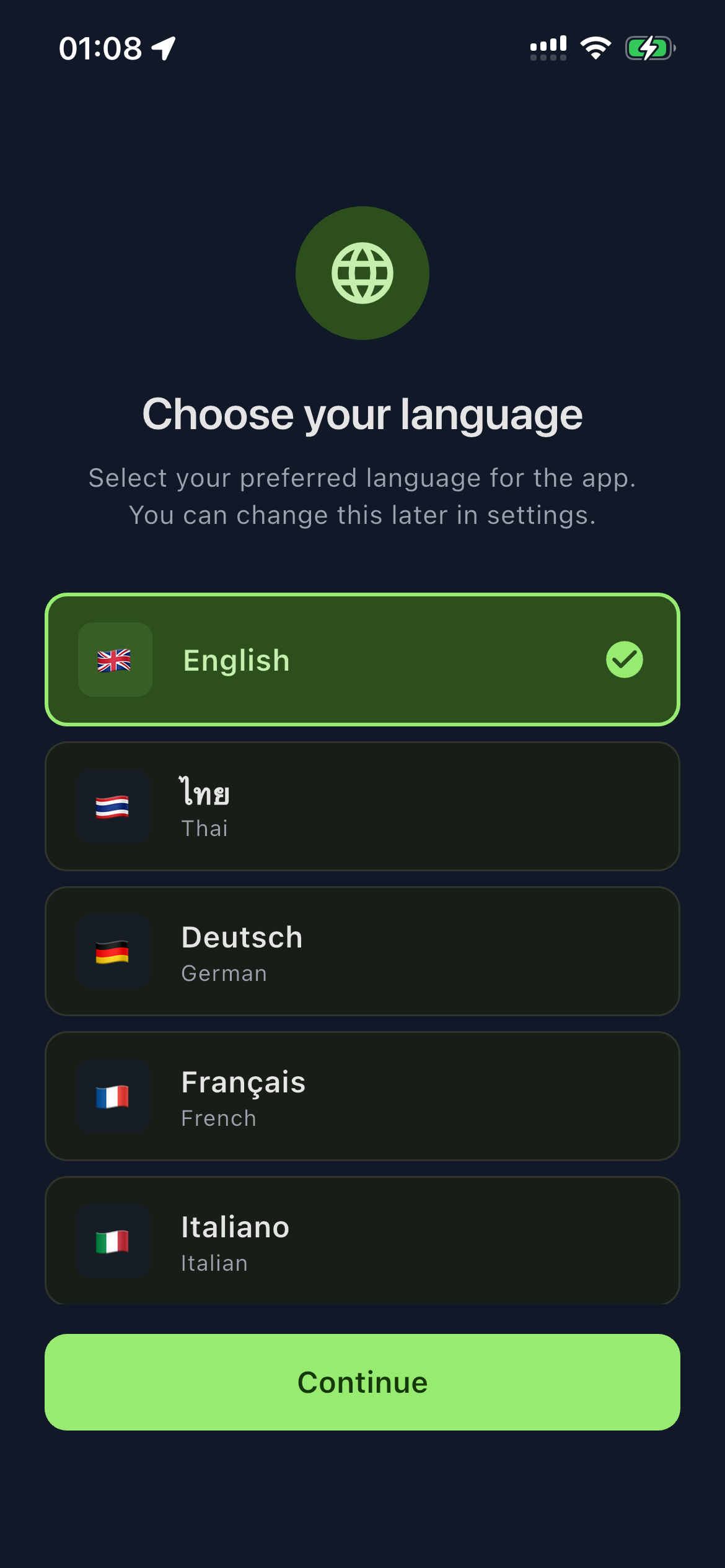Choose the Italiano option

362,1240
